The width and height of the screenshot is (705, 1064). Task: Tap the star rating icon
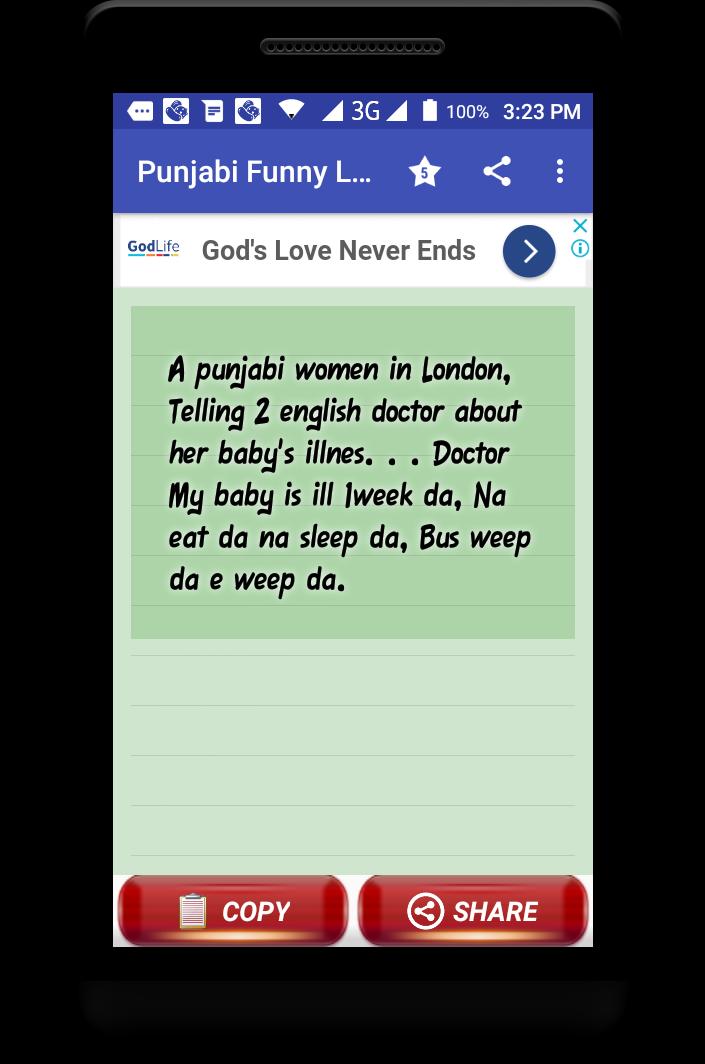424,172
